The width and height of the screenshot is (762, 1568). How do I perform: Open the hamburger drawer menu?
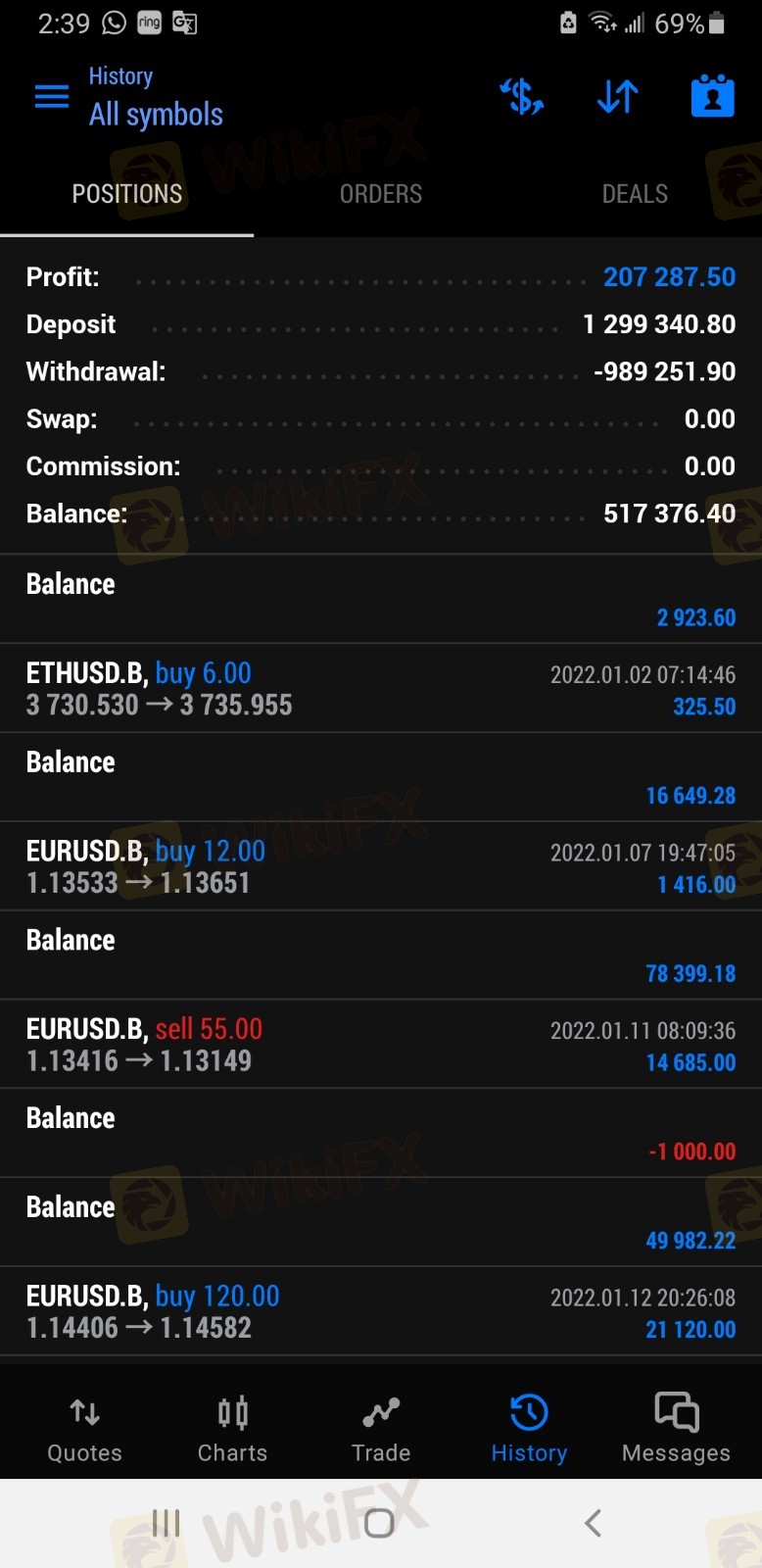click(x=52, y=96)
